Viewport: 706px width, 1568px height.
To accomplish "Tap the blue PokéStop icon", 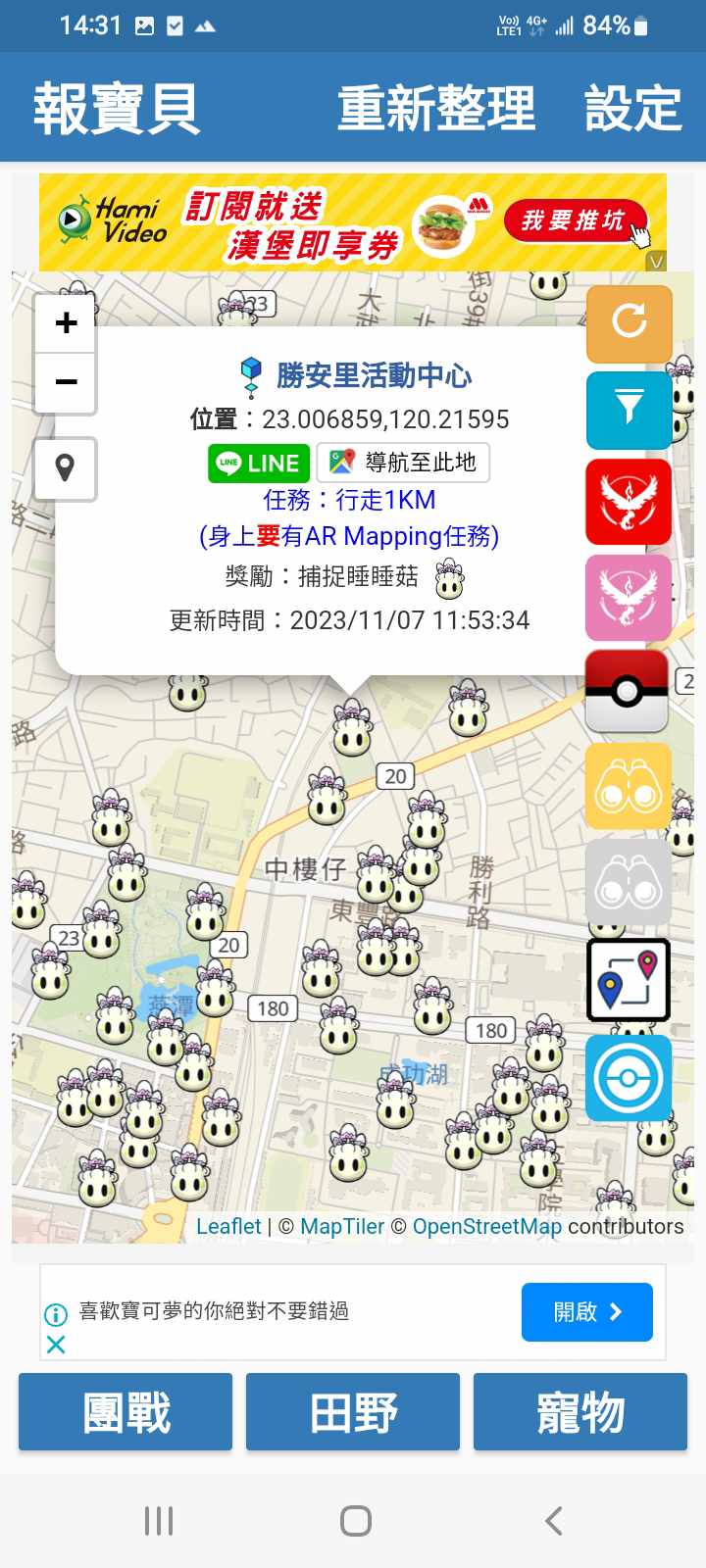I will click(629, 1077).
